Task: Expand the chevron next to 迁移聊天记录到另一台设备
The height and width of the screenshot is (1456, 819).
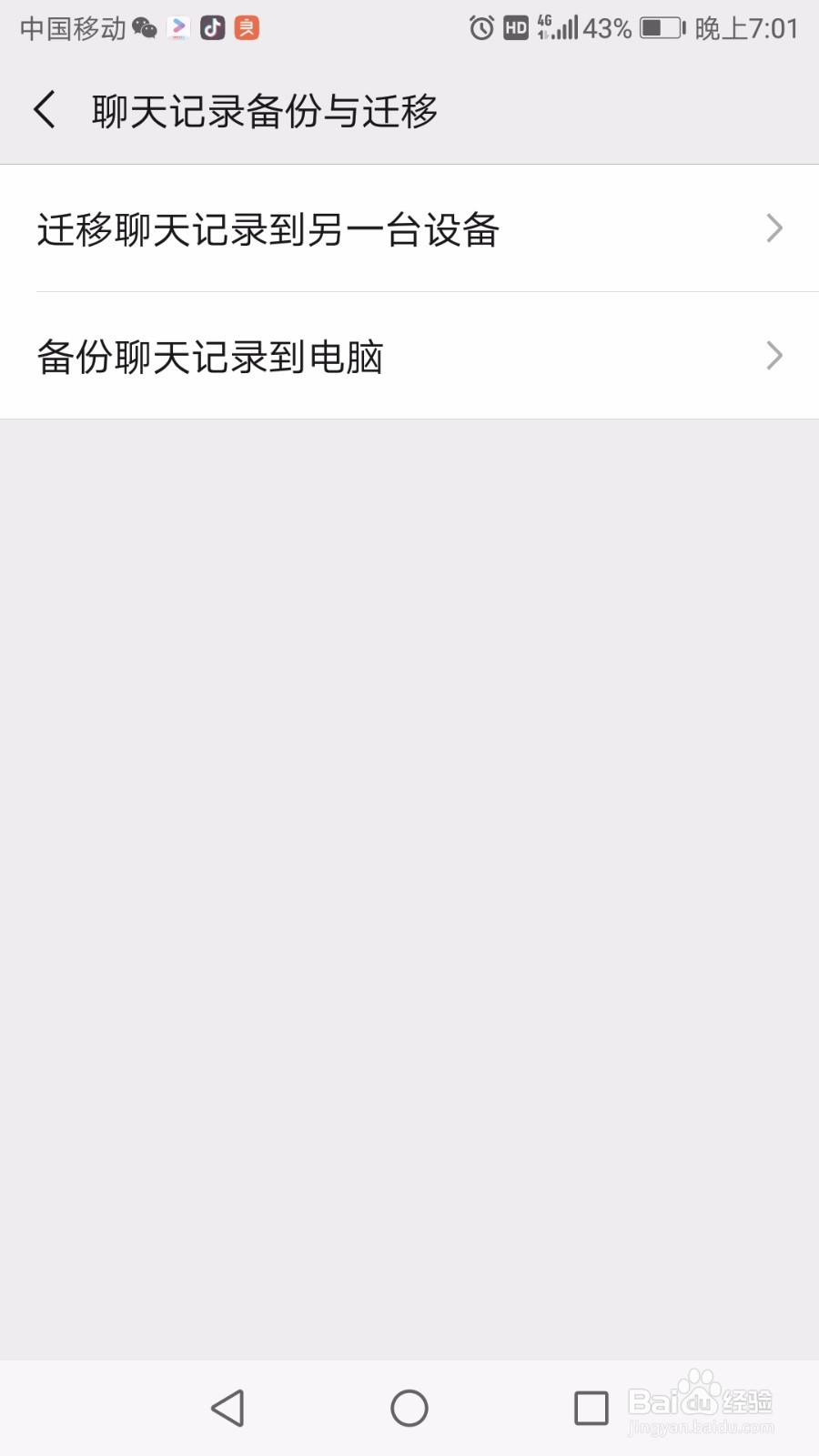Action: 774,229
